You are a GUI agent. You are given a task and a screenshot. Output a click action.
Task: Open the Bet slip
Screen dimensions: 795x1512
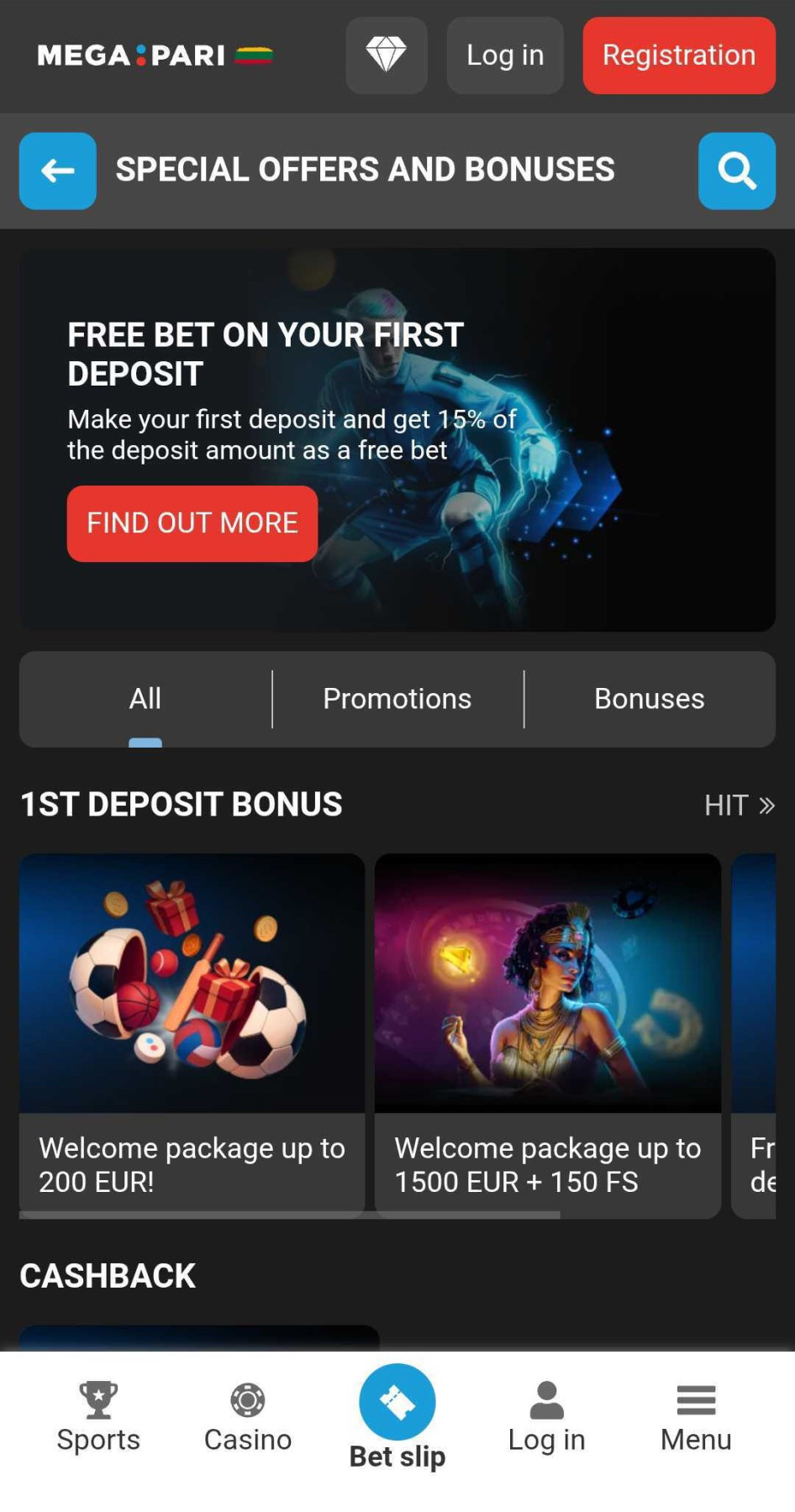[x=397, y=1417]
